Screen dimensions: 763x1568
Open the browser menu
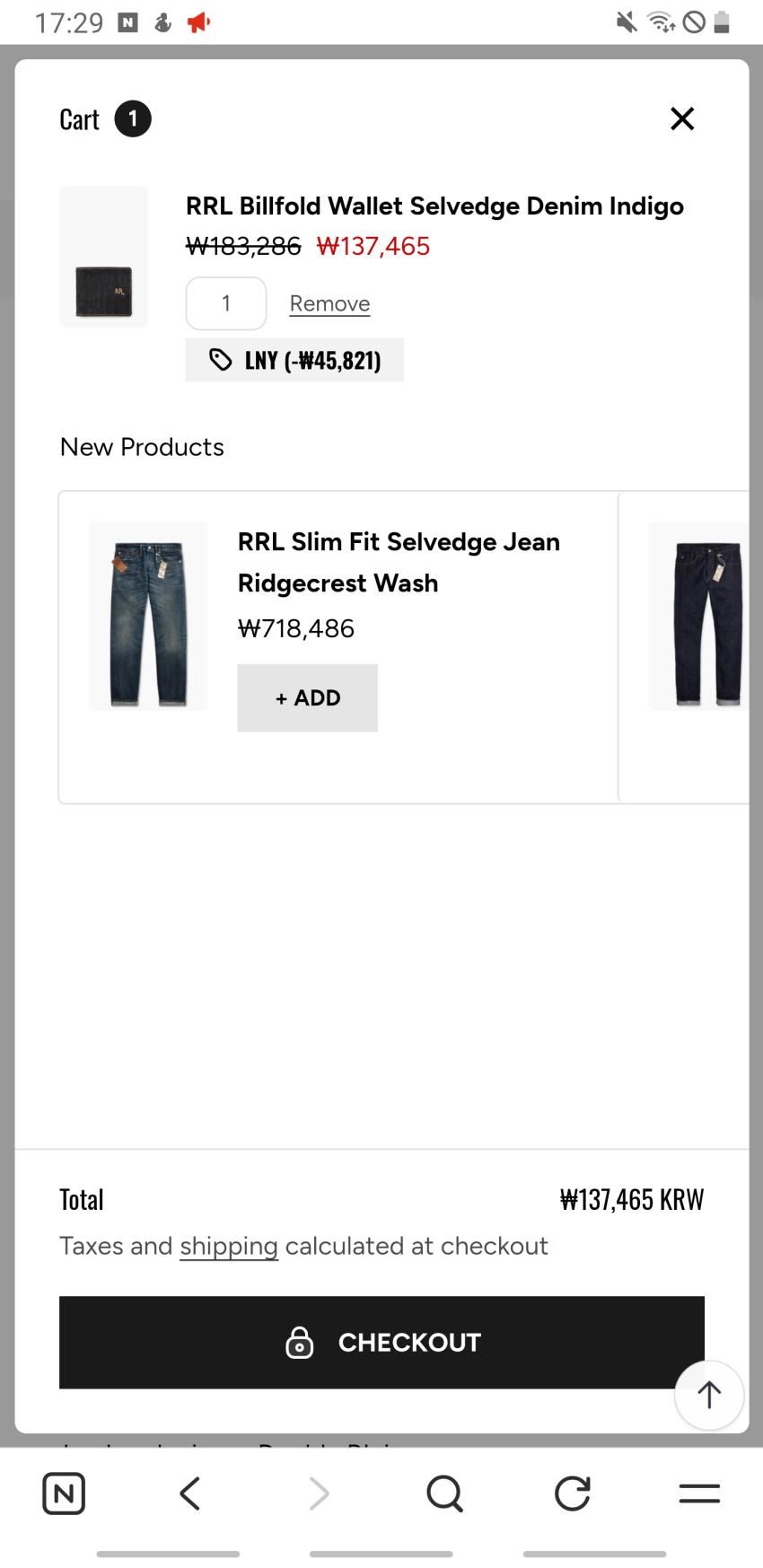coord(699,1494)
